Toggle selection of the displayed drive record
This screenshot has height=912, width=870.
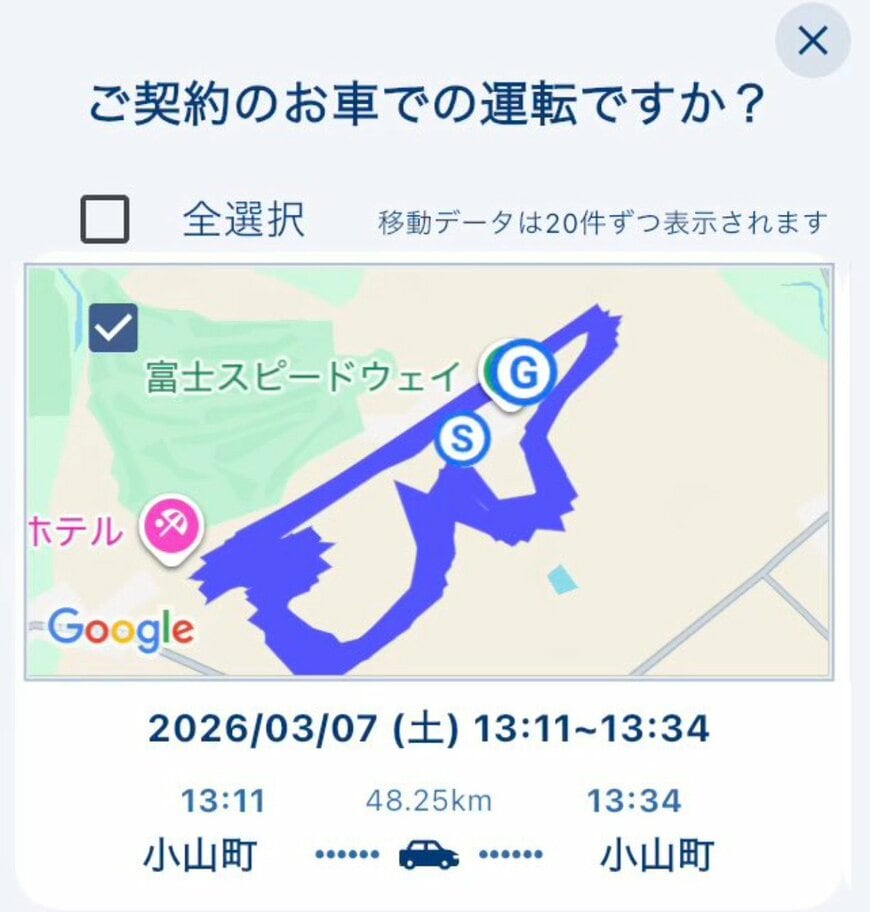click(x=112, y=327)
